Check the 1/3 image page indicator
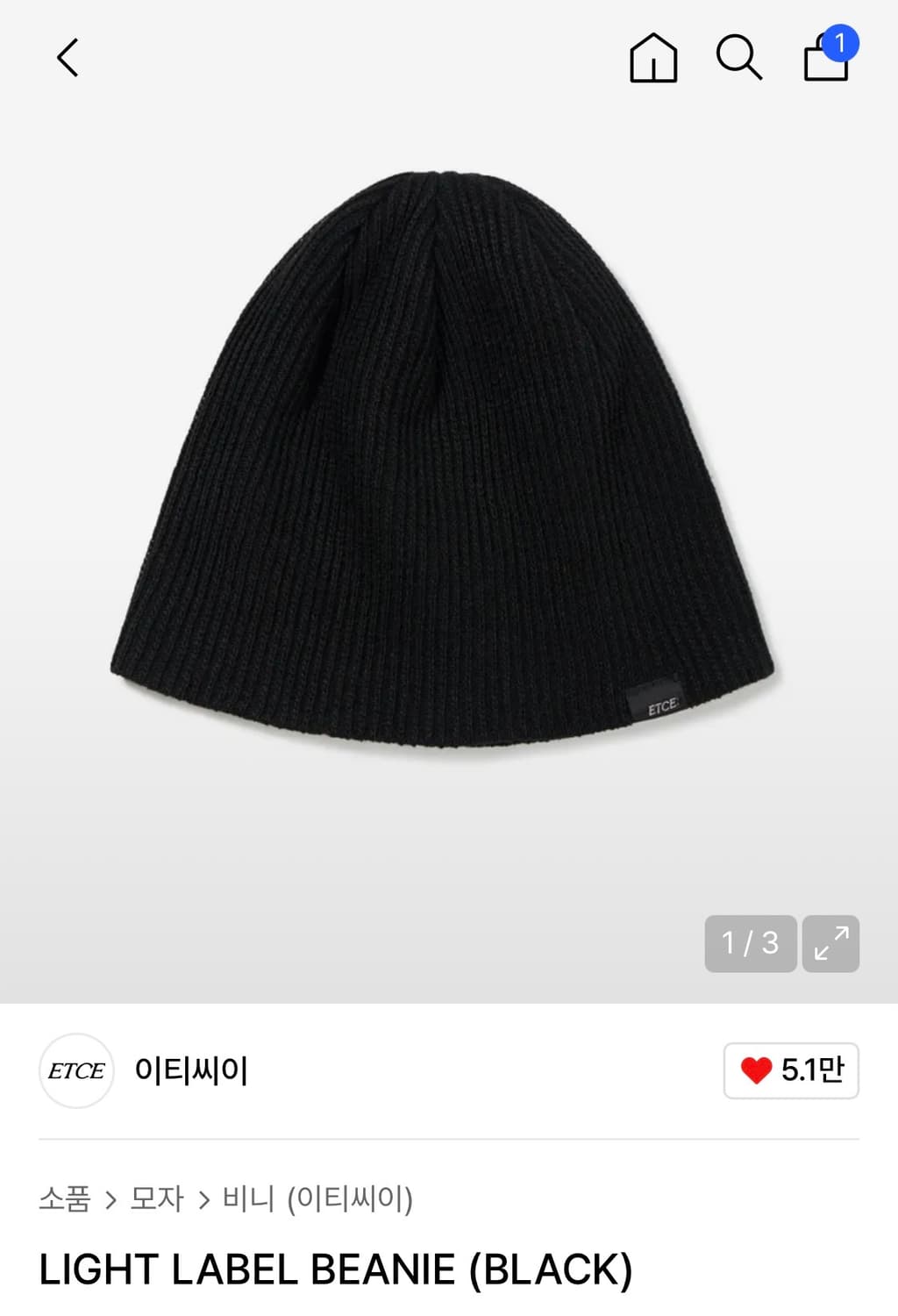Image resolution: width=898 pixels, height=1316 pixels. [749, 944]
